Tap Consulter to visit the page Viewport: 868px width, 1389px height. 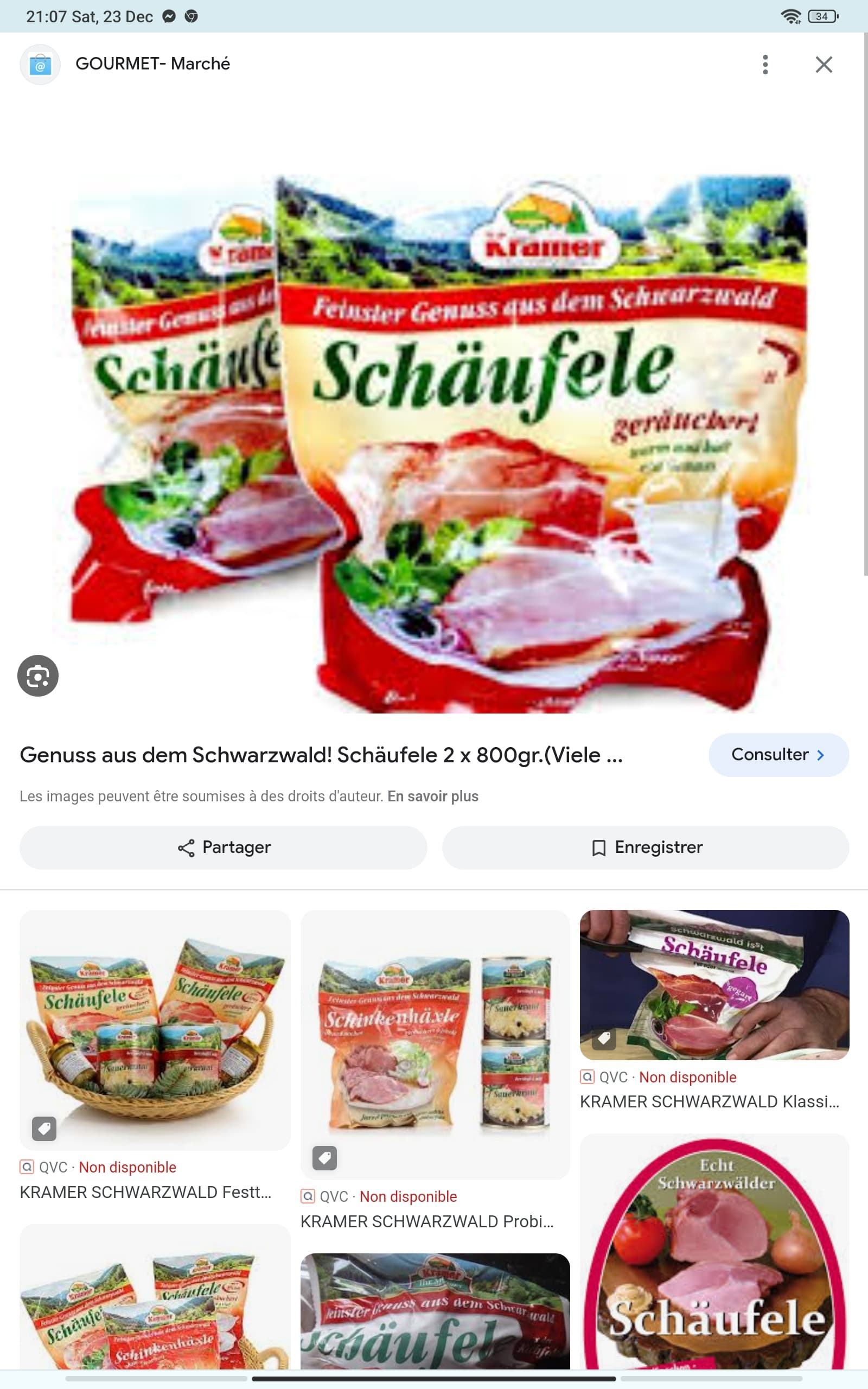point(778,755)
